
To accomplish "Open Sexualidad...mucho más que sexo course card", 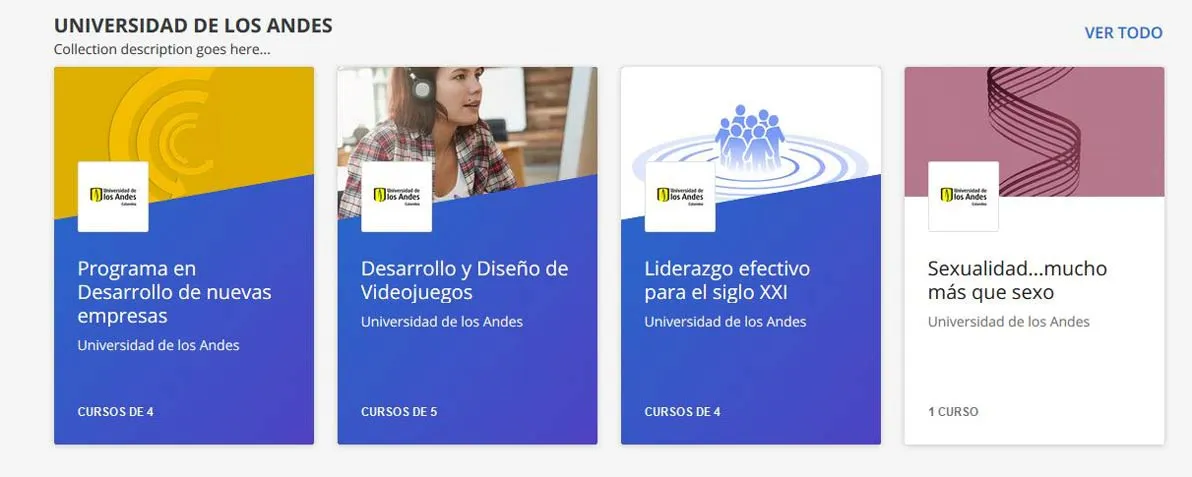I will pos(1017,281).
